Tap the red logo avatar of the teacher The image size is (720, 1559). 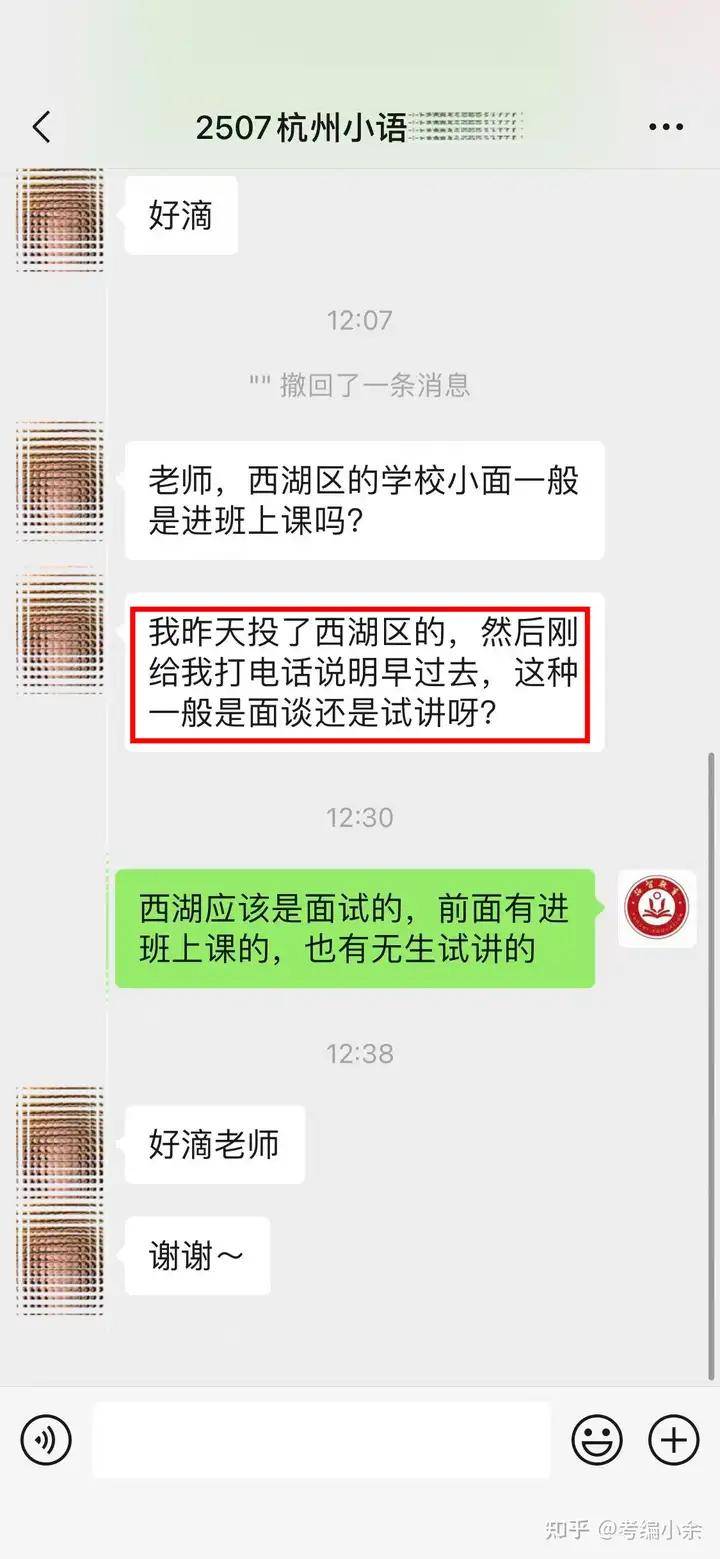tap(657, 909)
